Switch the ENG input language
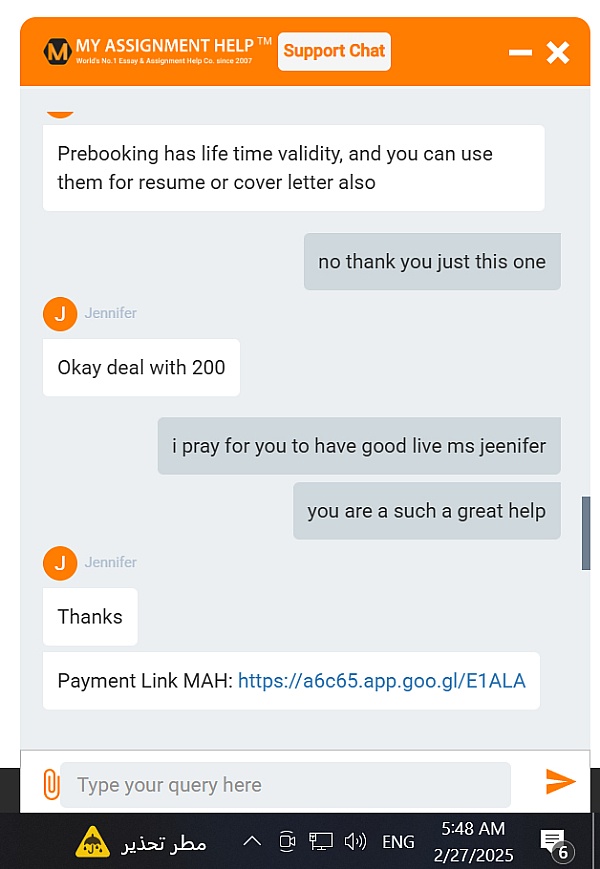The image size is (600, 869). point(398,842)
